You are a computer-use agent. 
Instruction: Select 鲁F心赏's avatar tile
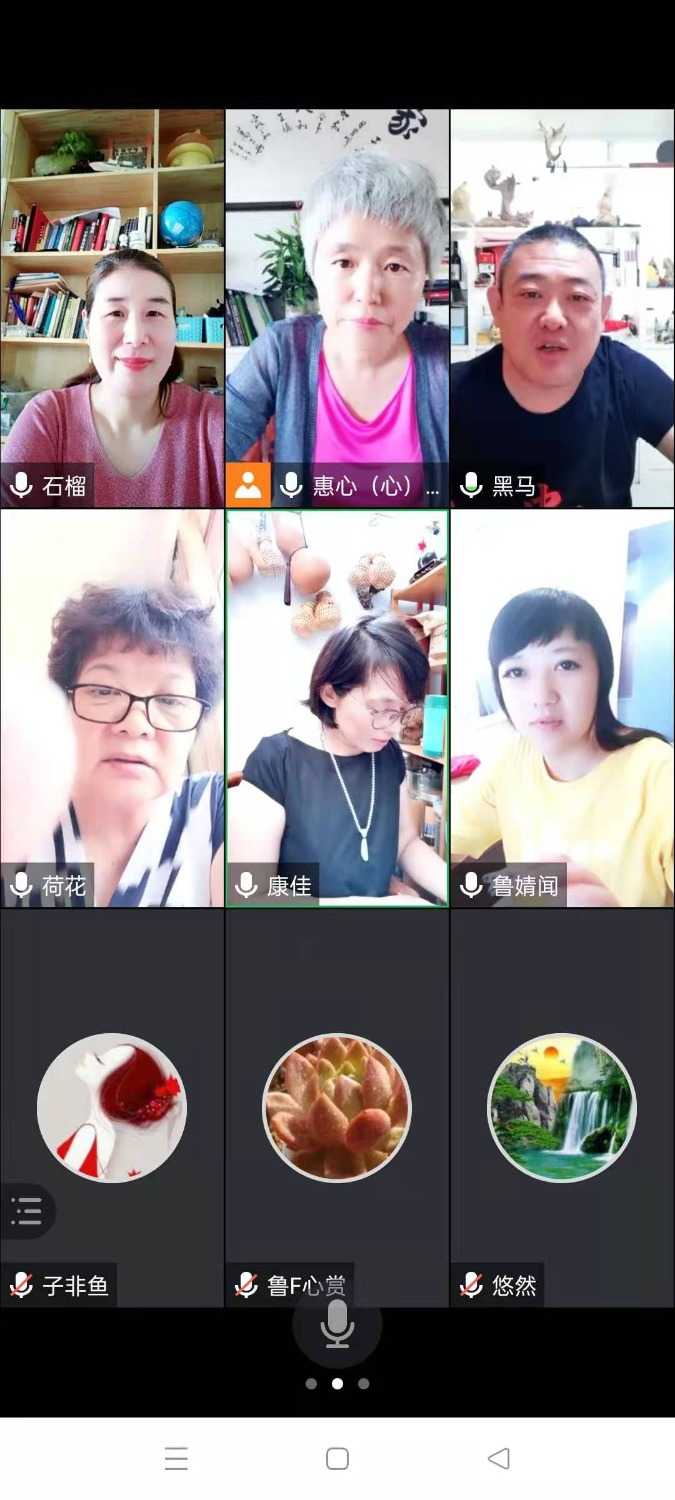click(x=337, y=1108)
